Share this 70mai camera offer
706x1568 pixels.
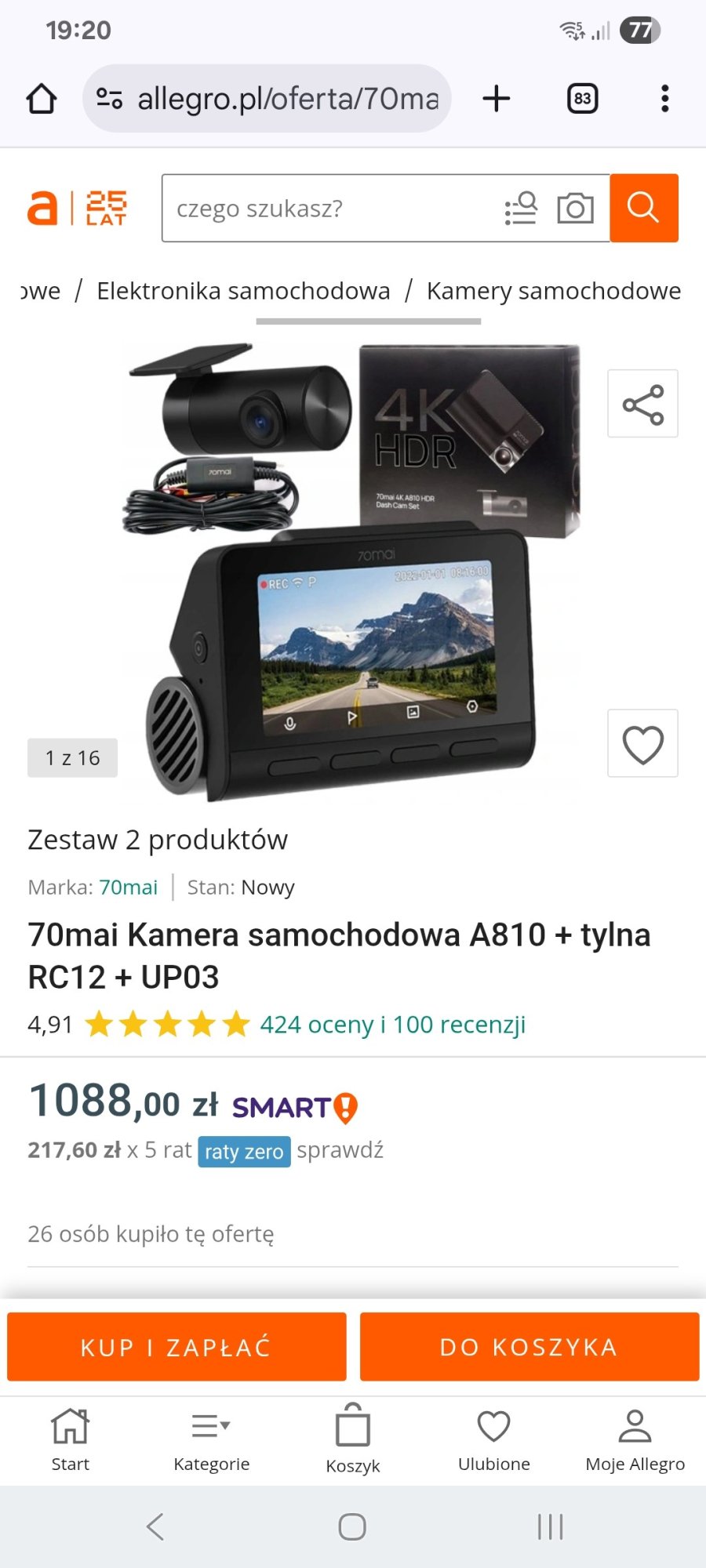click(642, 404)
